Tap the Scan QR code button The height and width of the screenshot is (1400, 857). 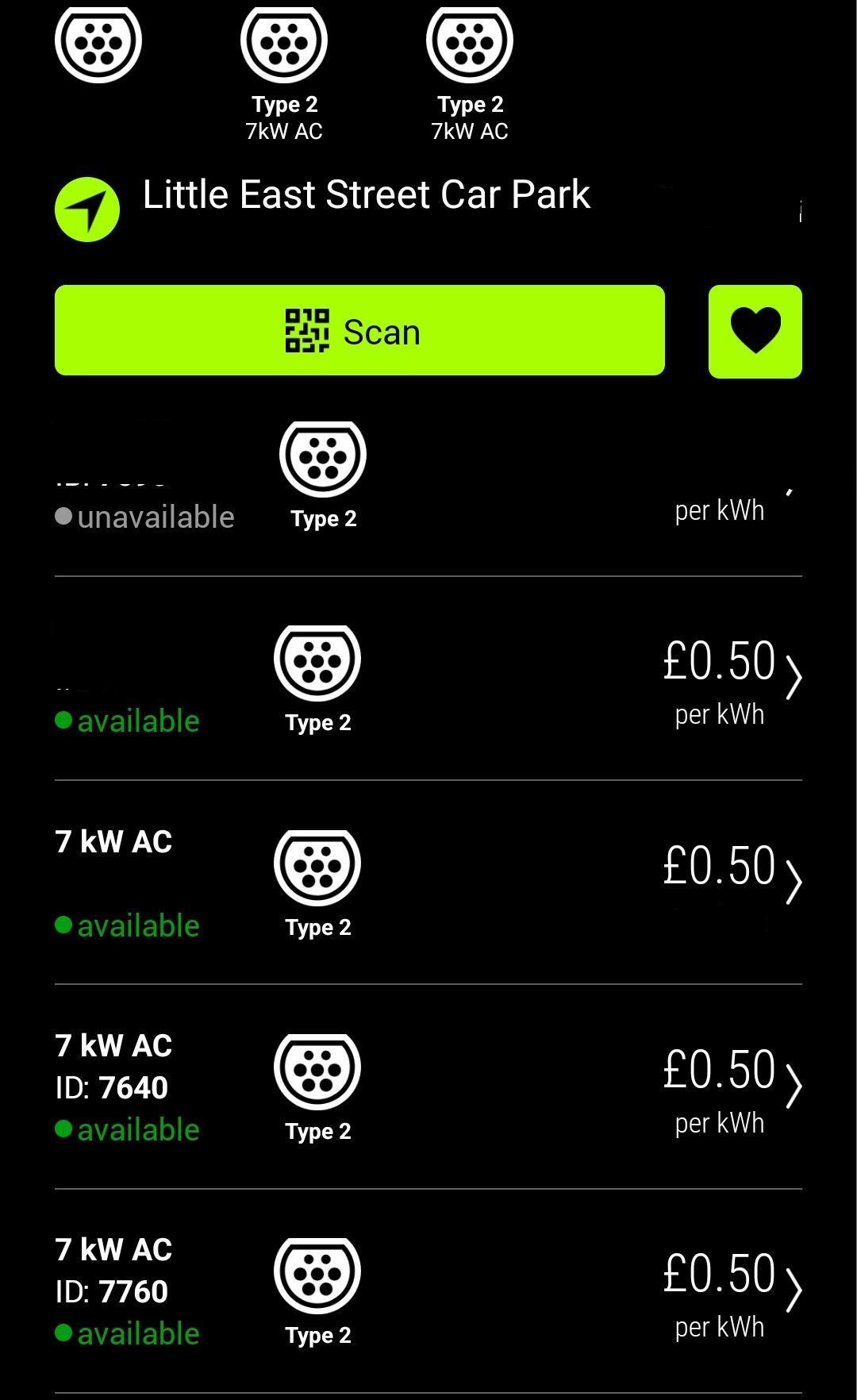[359, 331]
